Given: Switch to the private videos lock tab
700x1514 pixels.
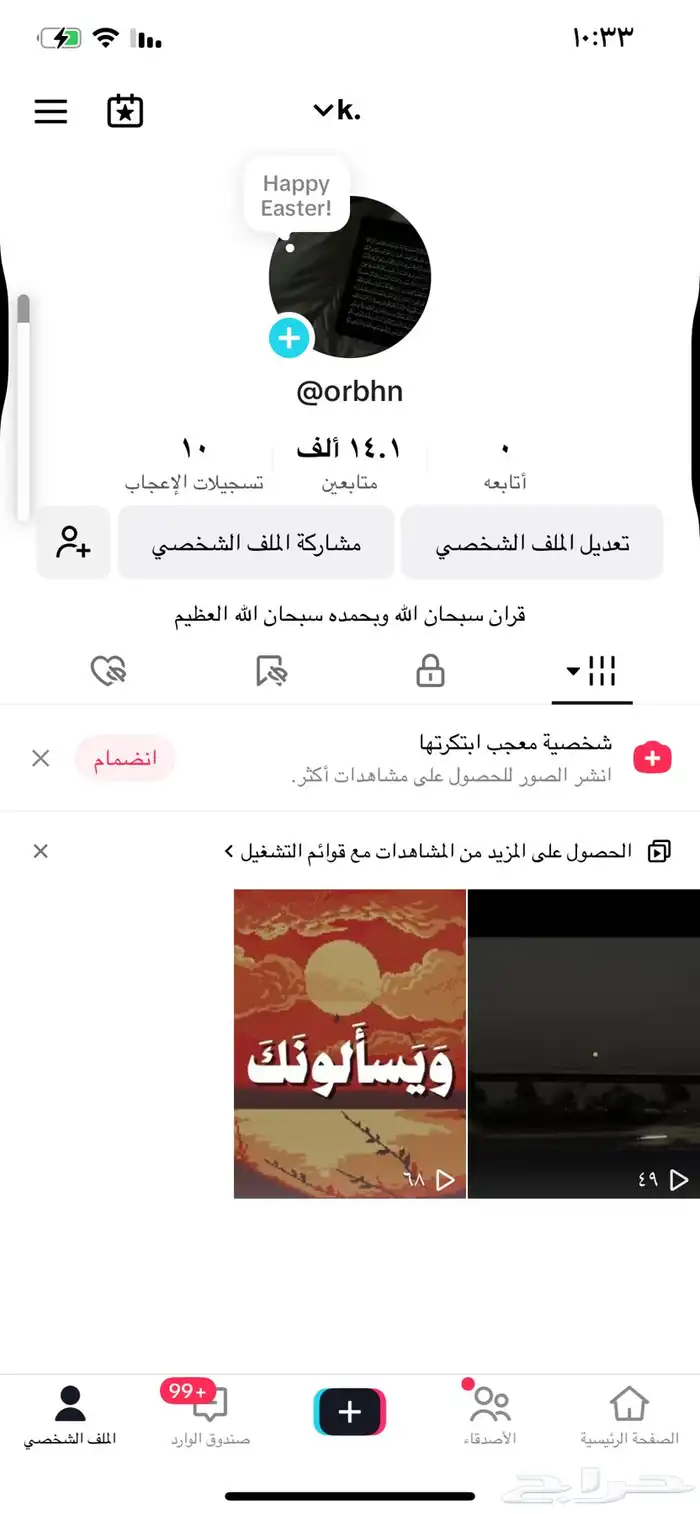Looking at the screenshot, I should (430, 672).
